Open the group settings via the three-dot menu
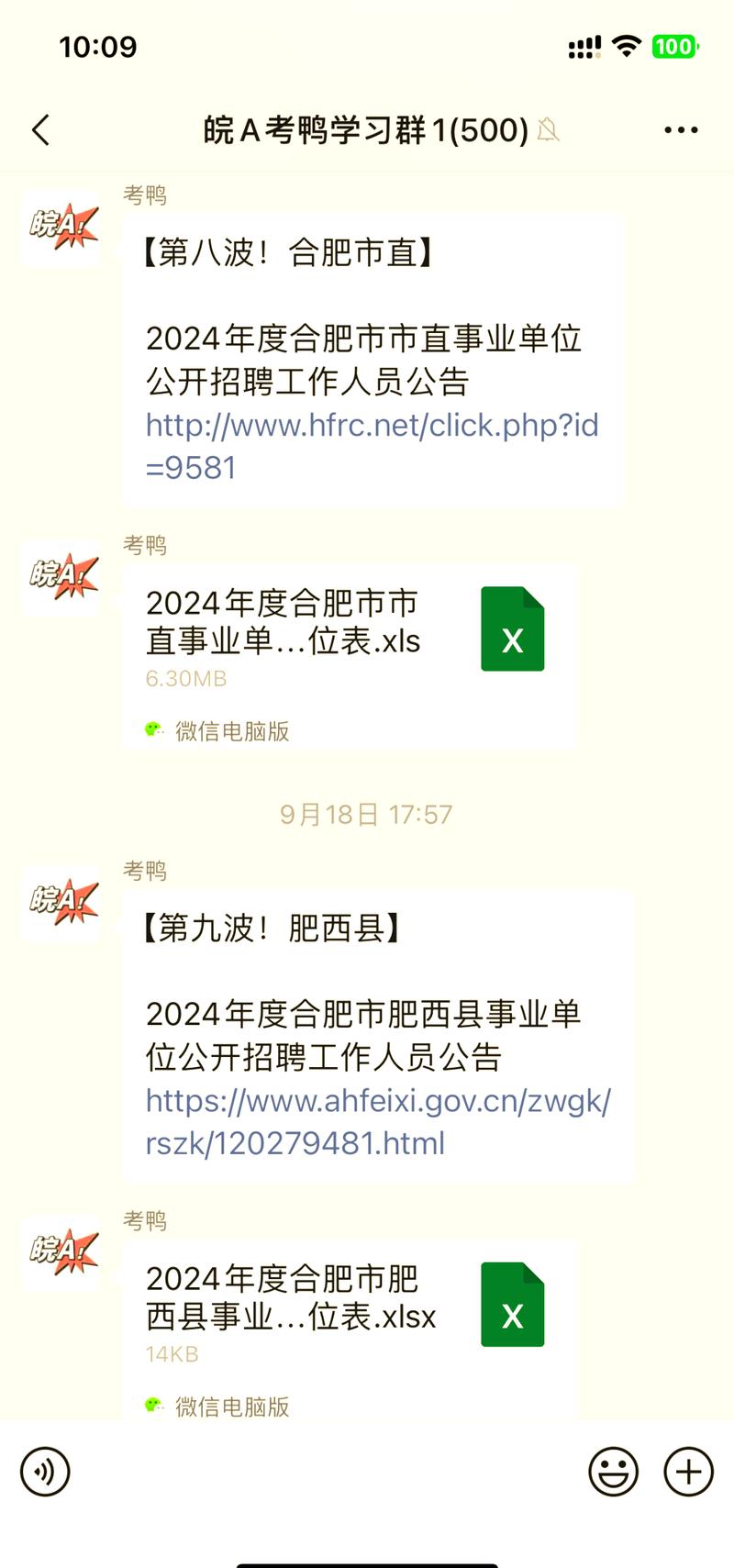The height and width of the screenshot is (1568, 734). tap(680, 130)
